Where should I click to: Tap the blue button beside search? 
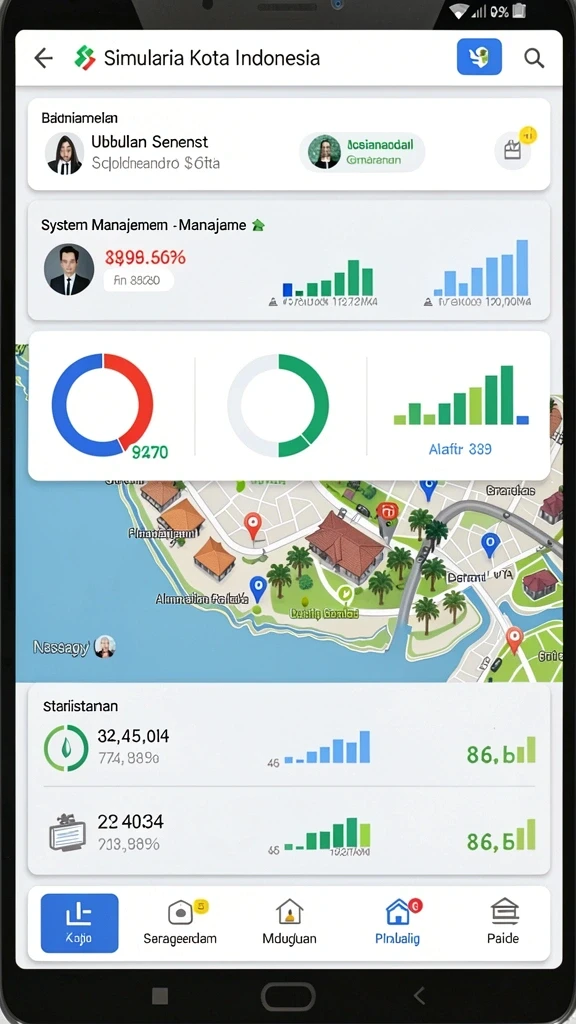pyautogui.click(x=479, y=57)
